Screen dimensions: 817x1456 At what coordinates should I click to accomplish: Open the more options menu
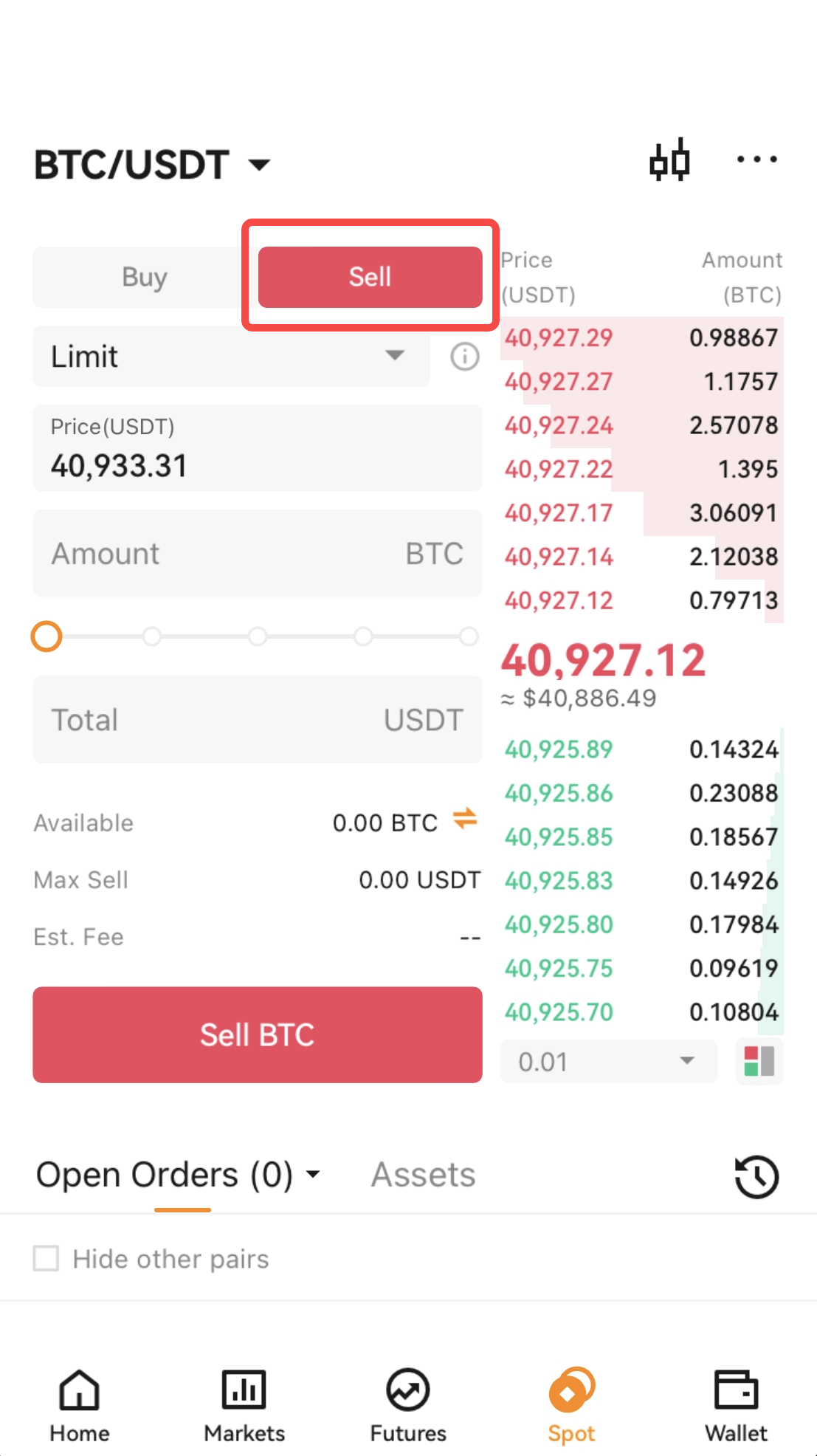(756, 159)
